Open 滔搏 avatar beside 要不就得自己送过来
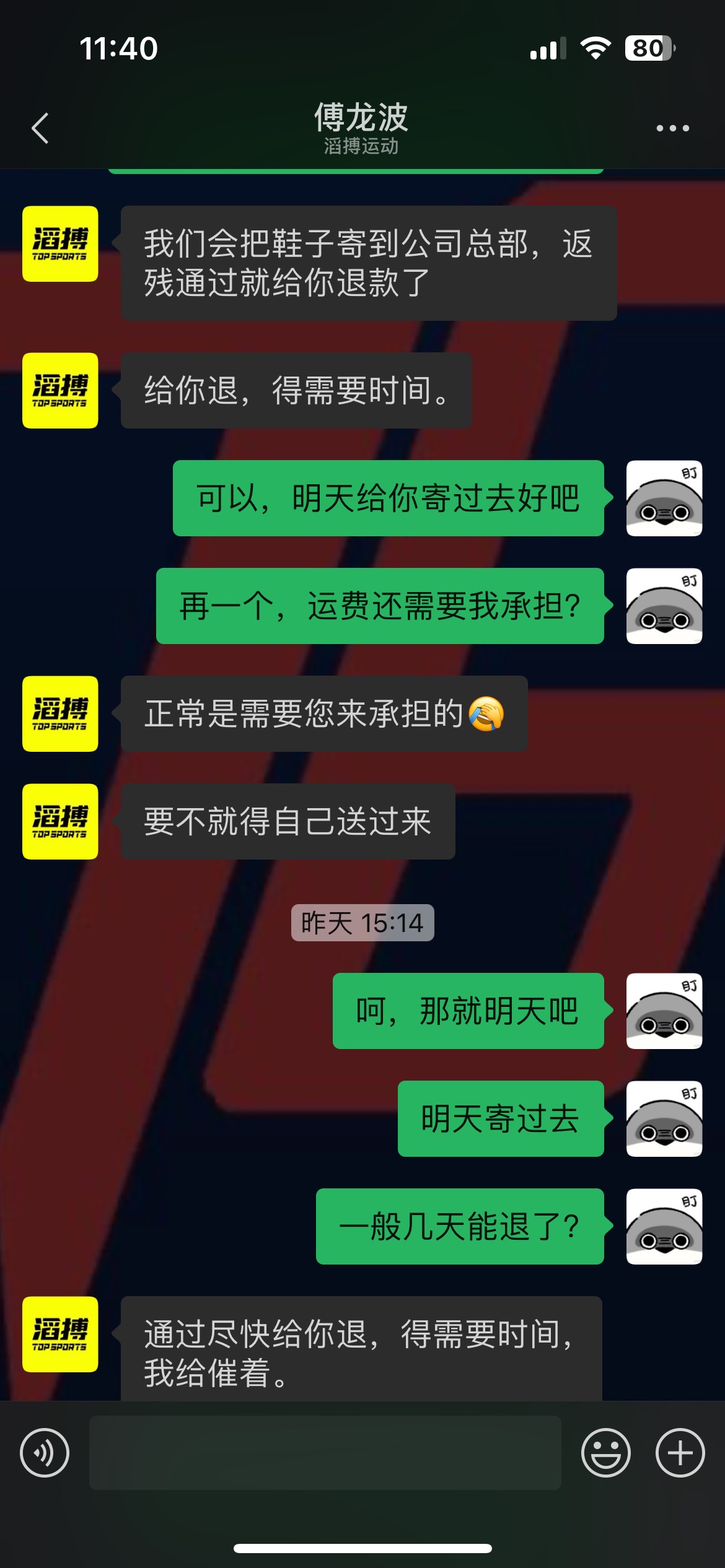 (60, 821)
